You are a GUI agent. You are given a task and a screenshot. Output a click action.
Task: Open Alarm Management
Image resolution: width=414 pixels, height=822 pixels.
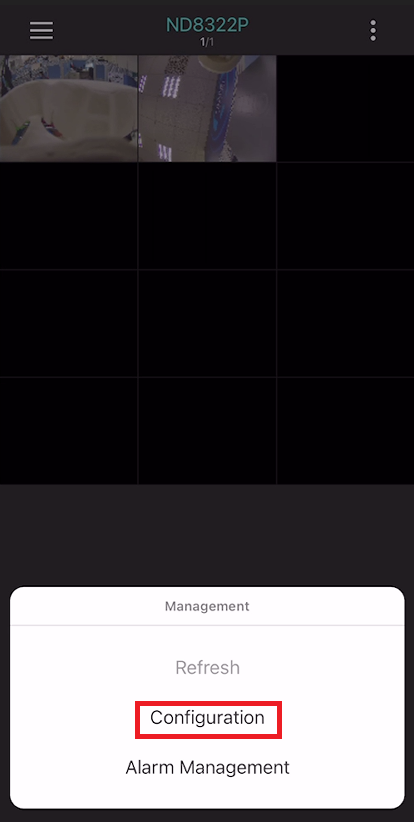(x=208, y=767)
